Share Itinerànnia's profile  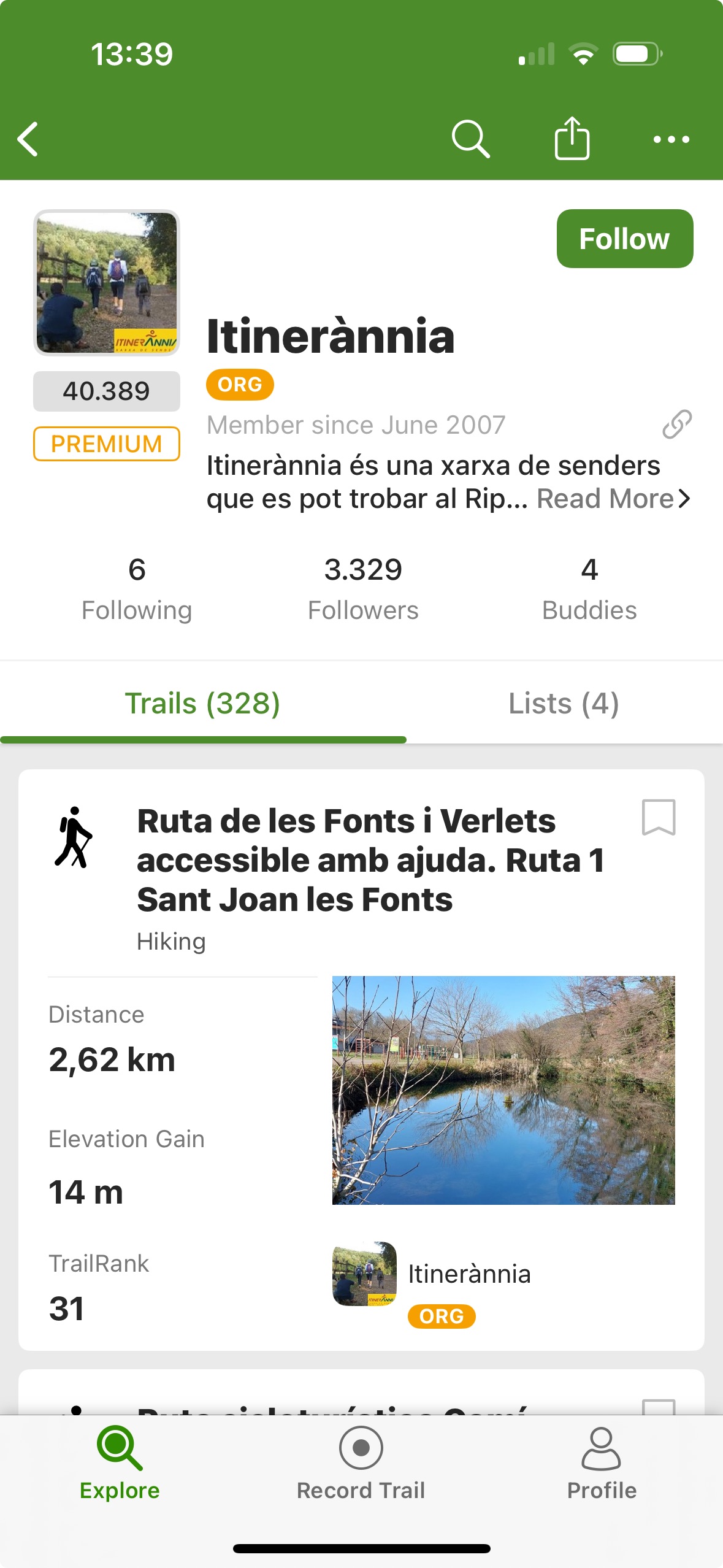pos(572,139)
